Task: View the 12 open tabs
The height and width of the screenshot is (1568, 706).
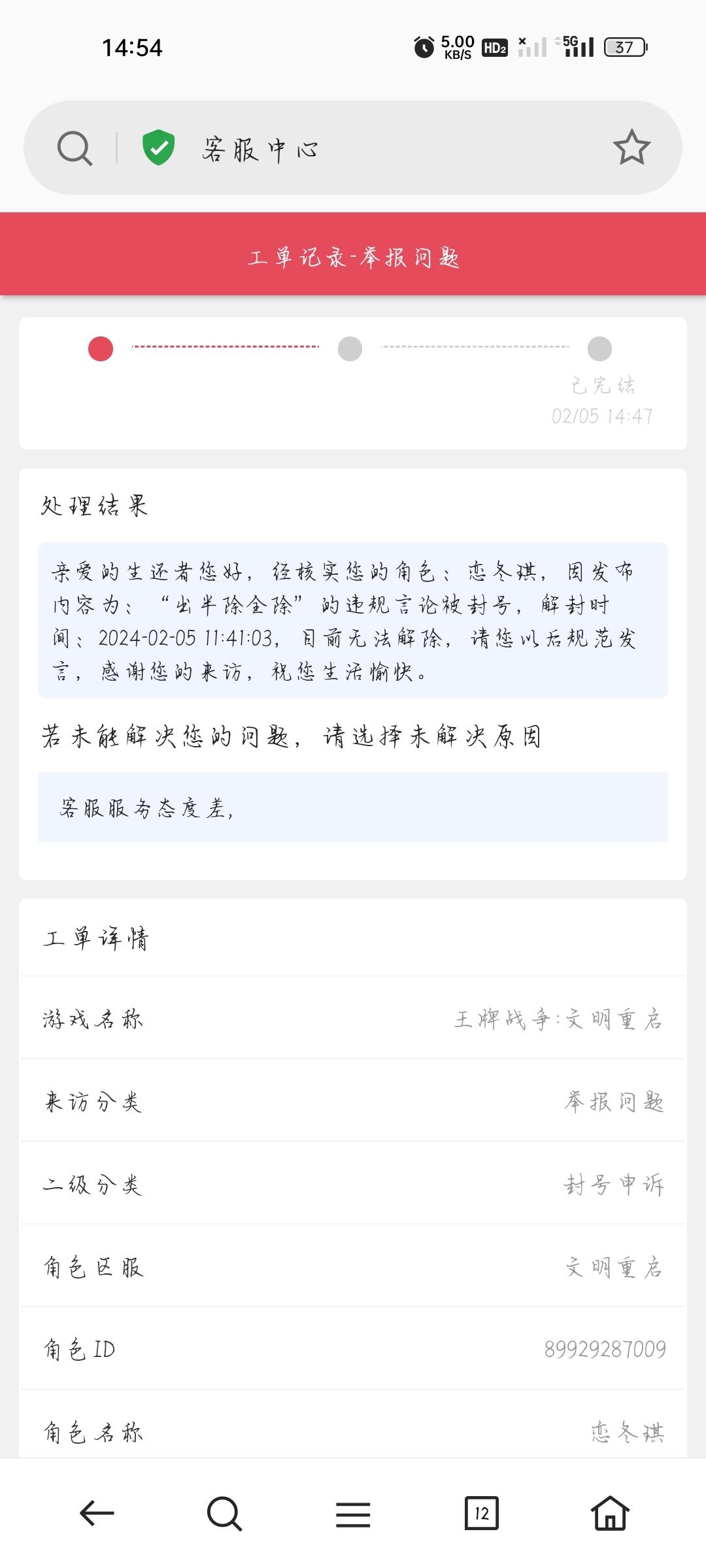Action: (x=481, y=1513)
